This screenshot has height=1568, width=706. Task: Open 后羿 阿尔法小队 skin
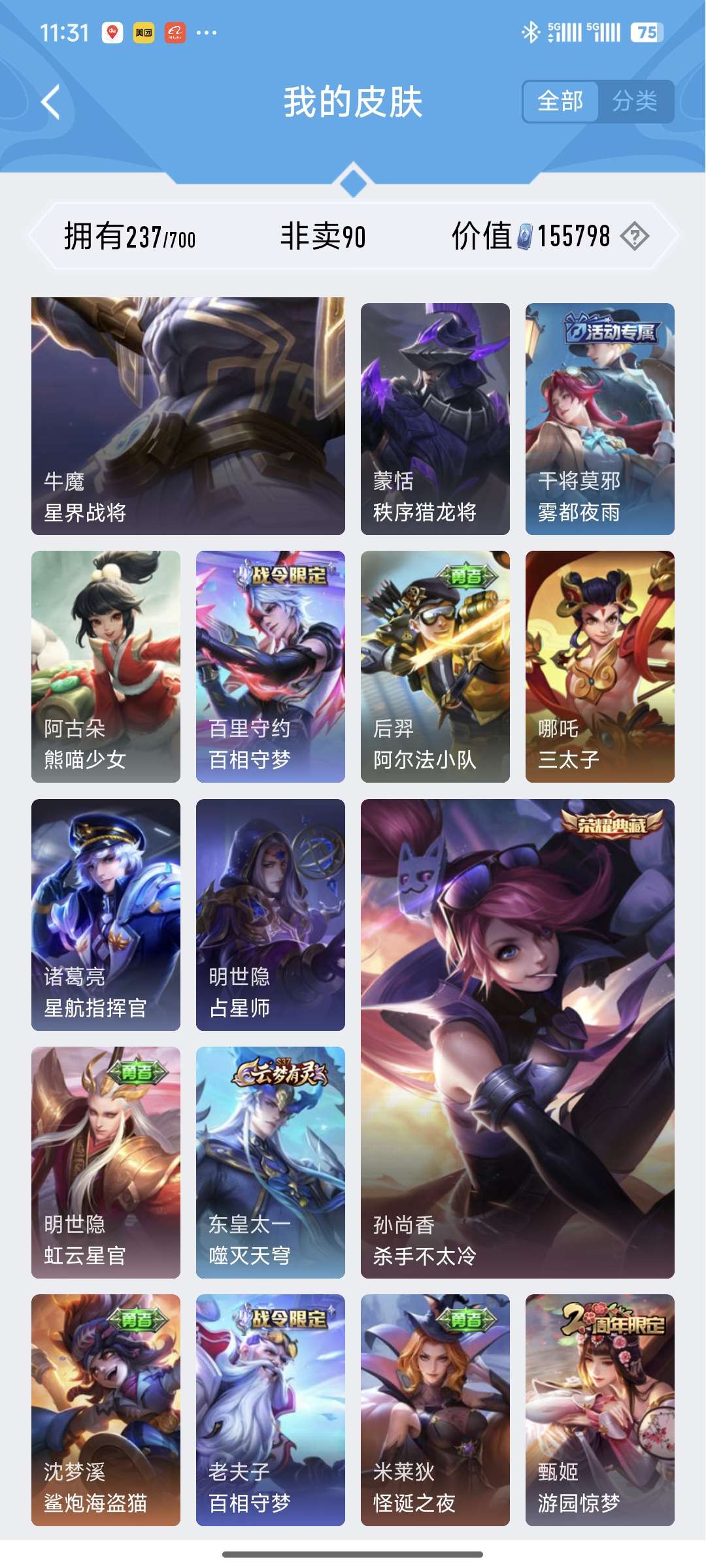(x=435, y=666)
